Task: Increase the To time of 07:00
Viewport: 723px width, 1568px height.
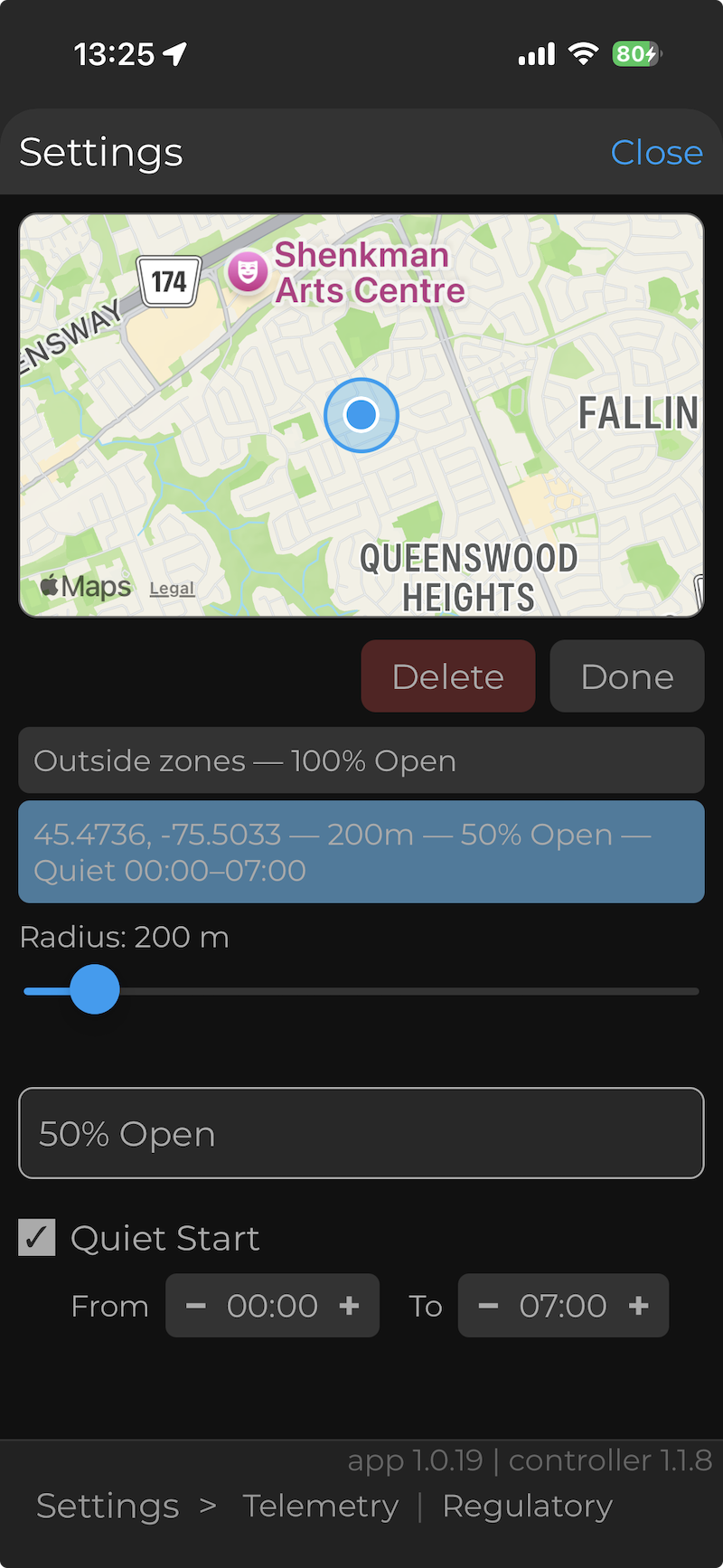Action: pyautogui.click(x=639, y=1306)
